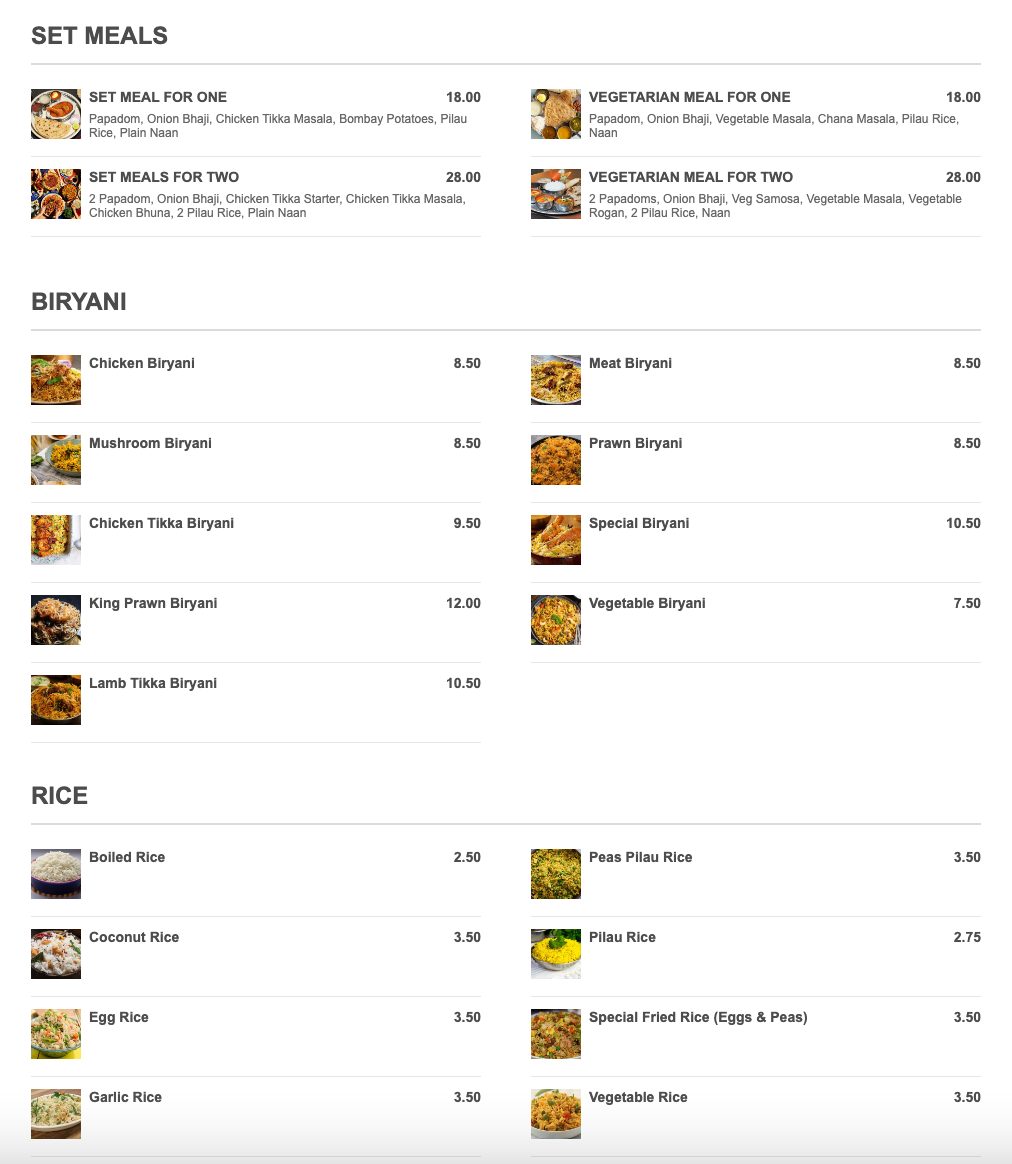Choose Chicken Tikka Biryani
This screenshot has height=1164, width=1012.
(161, 523)
